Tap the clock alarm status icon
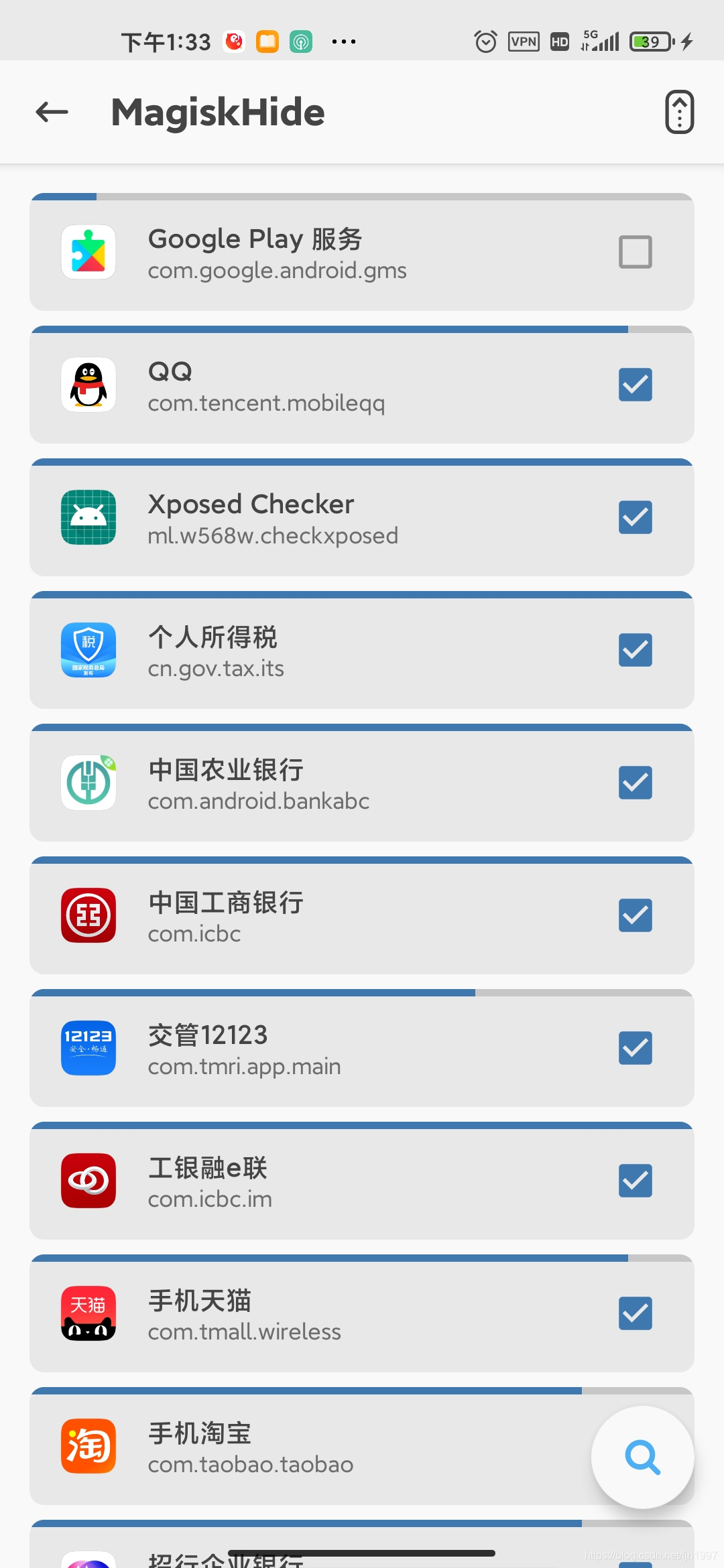Screen dimensions: 724x1568 pyautogui.click(x=485, y=41)
